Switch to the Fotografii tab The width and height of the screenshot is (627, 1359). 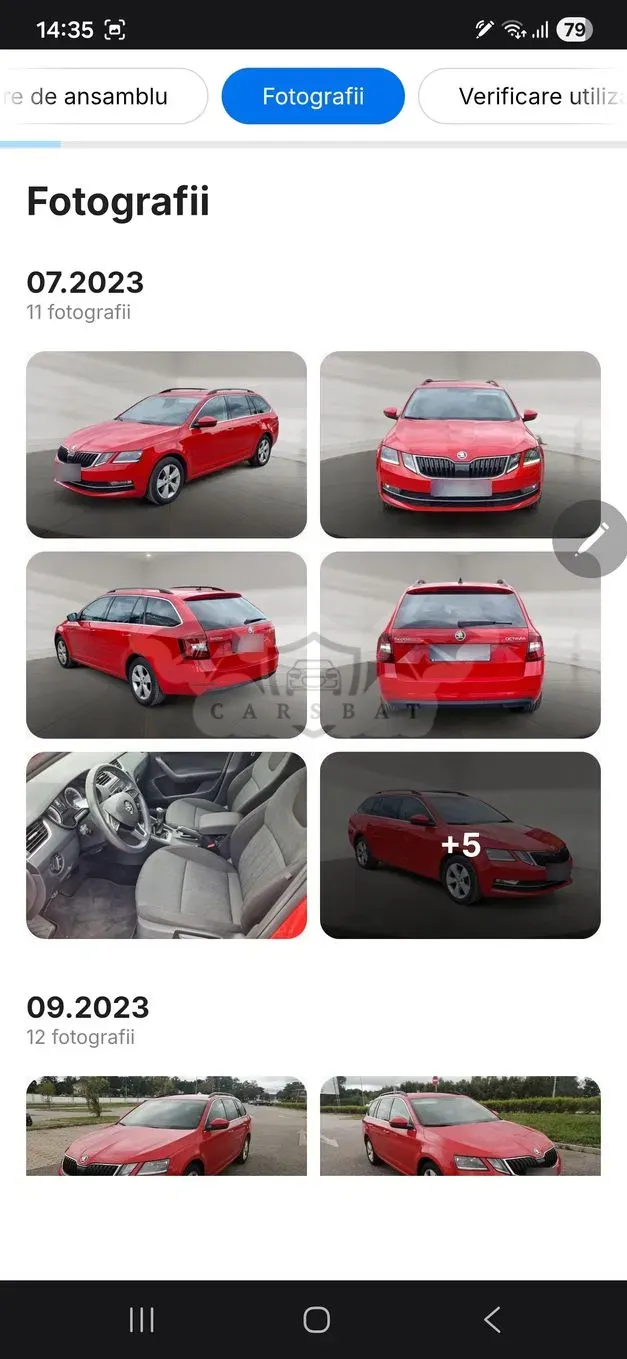click(x=313, y=96)
